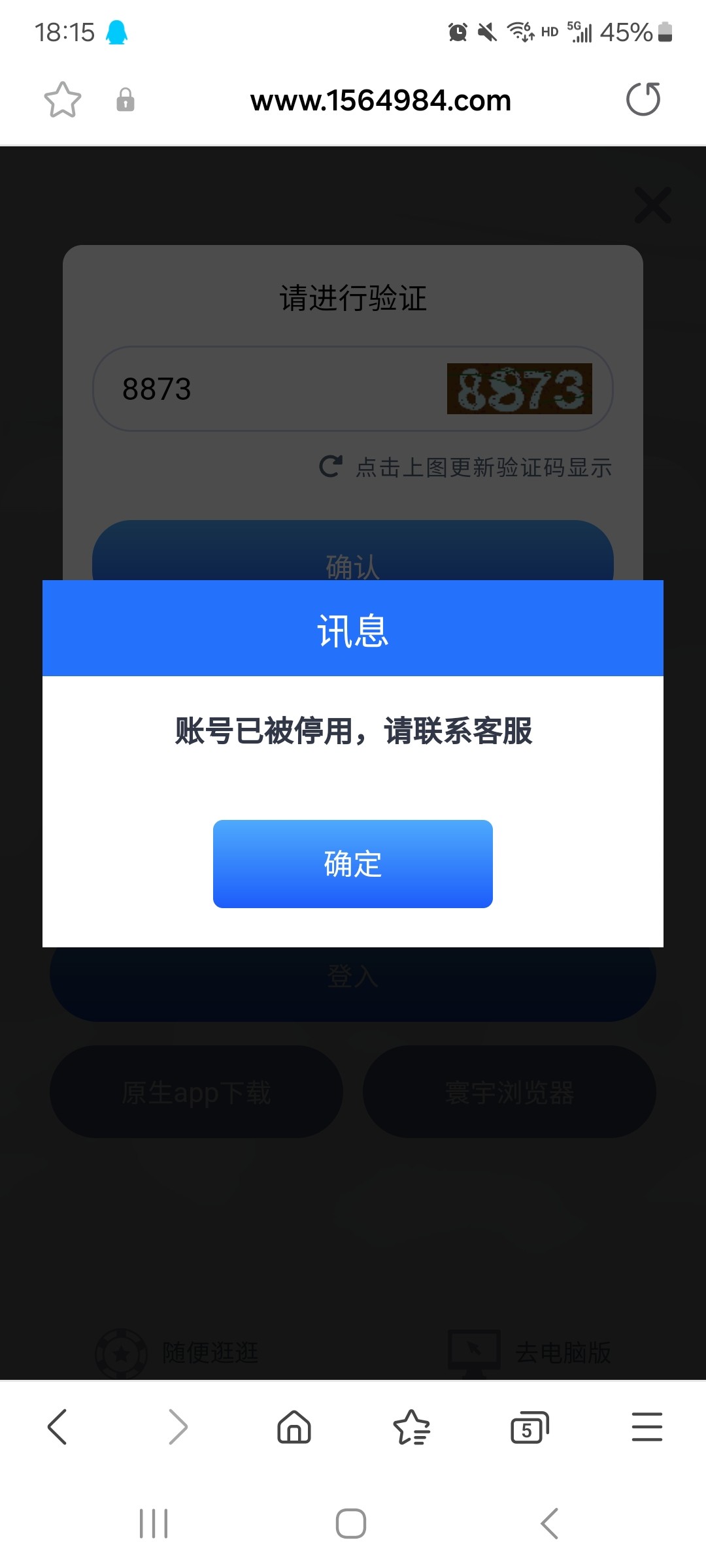Open the browser hamburger menu
The width and height of the screenshot is (706, 1568).
(x=647, y=1427)
